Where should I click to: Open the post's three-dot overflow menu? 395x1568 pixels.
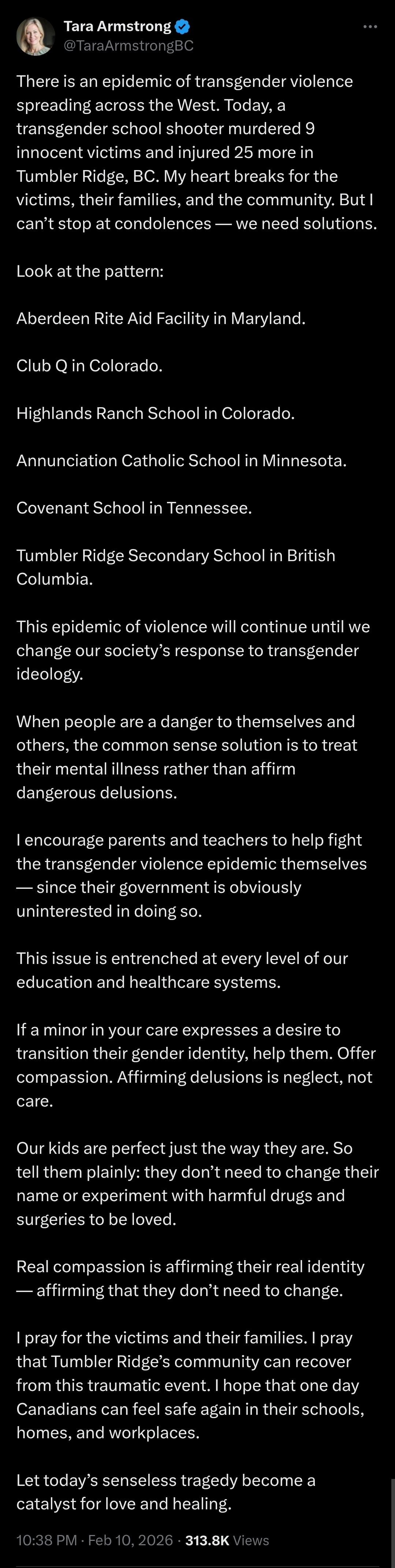369,27
